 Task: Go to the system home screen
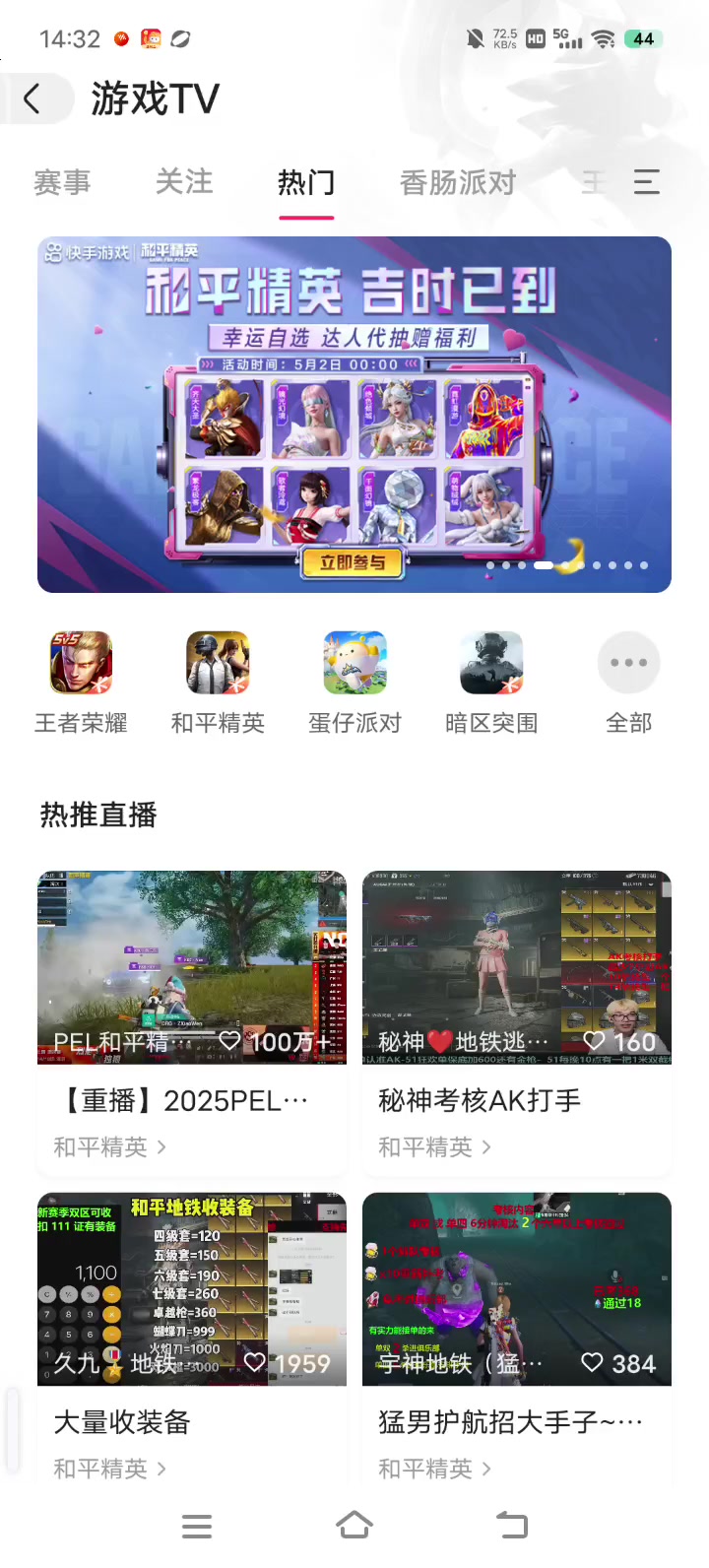point(354,1526)
